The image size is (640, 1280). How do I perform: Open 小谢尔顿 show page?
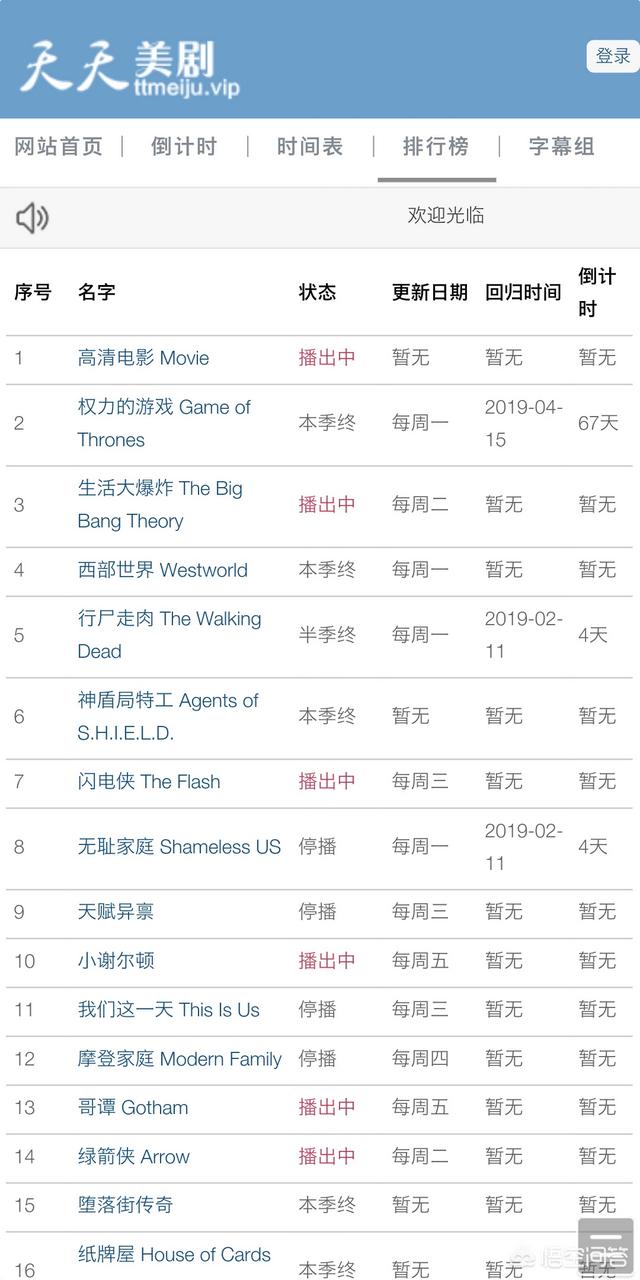[x=116, y=961]
